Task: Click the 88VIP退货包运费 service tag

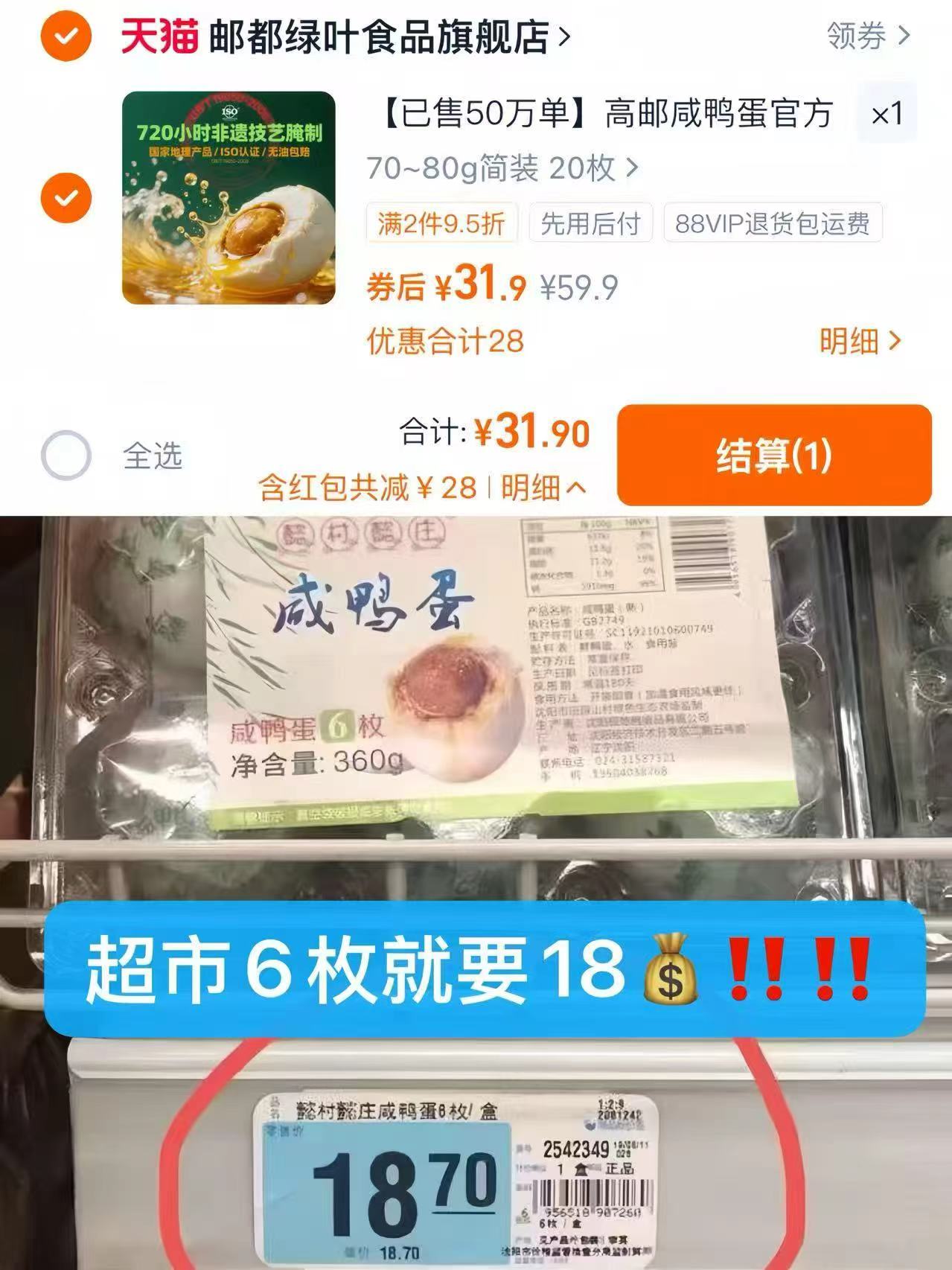Action: pos(774,223)
